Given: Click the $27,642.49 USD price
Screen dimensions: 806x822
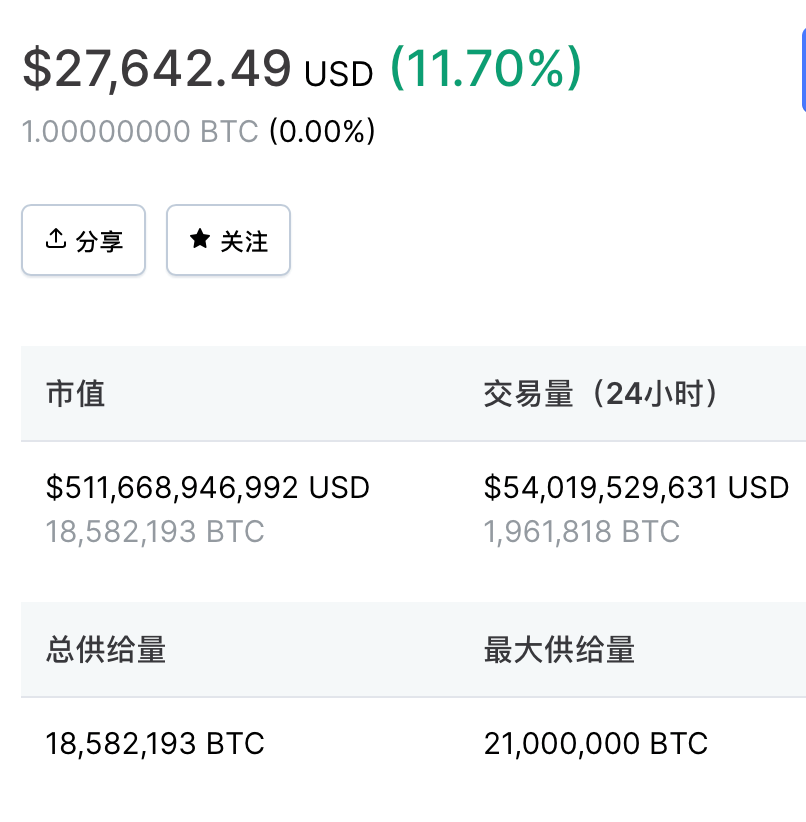Looking at the screenshot, I should click(155, 67).
